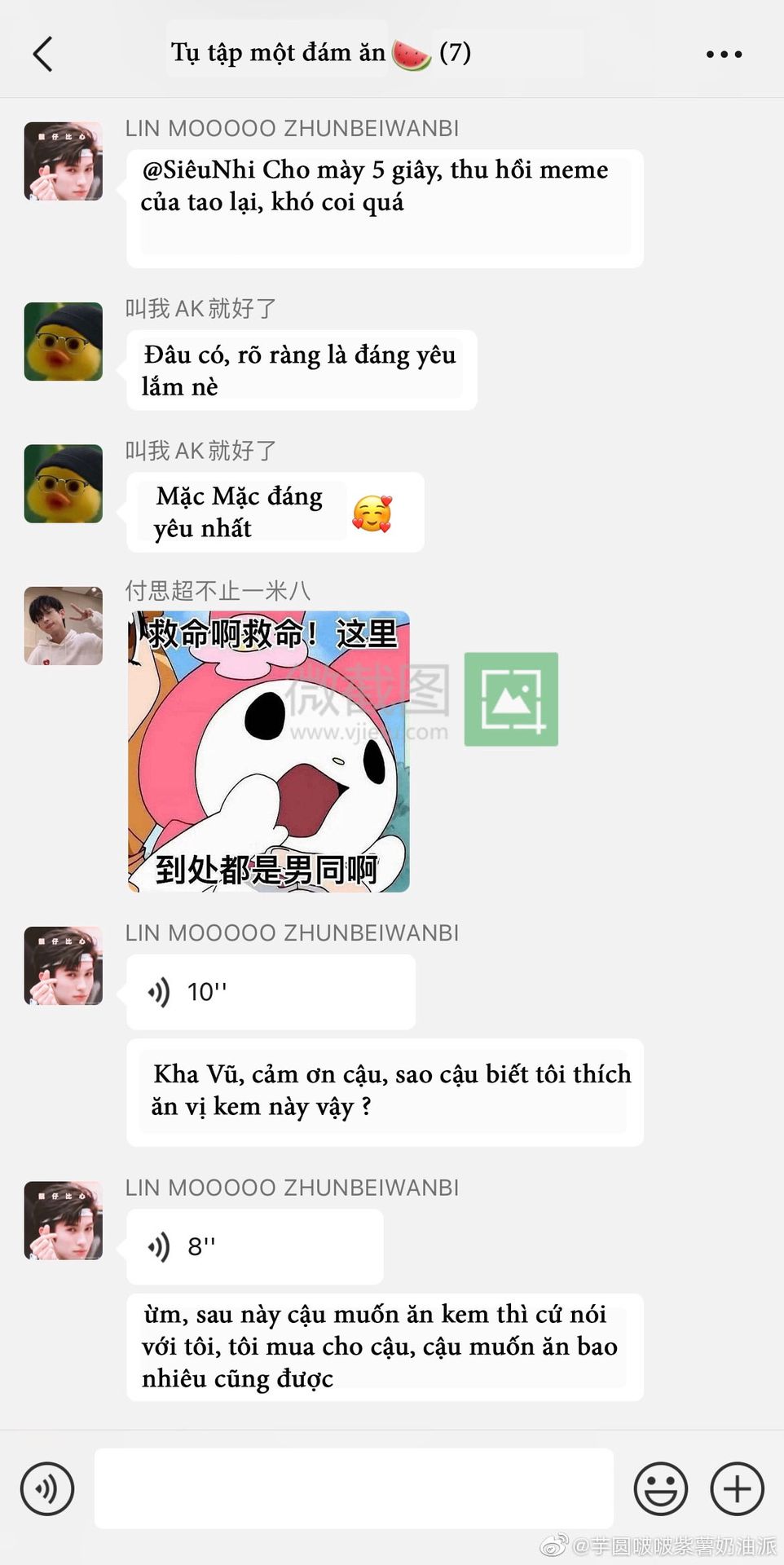Open avatar beside "Mặc Mặc đáng yêu nhất"
The height and width of the screenshot is (1565, 784).
tap(64, 483)
